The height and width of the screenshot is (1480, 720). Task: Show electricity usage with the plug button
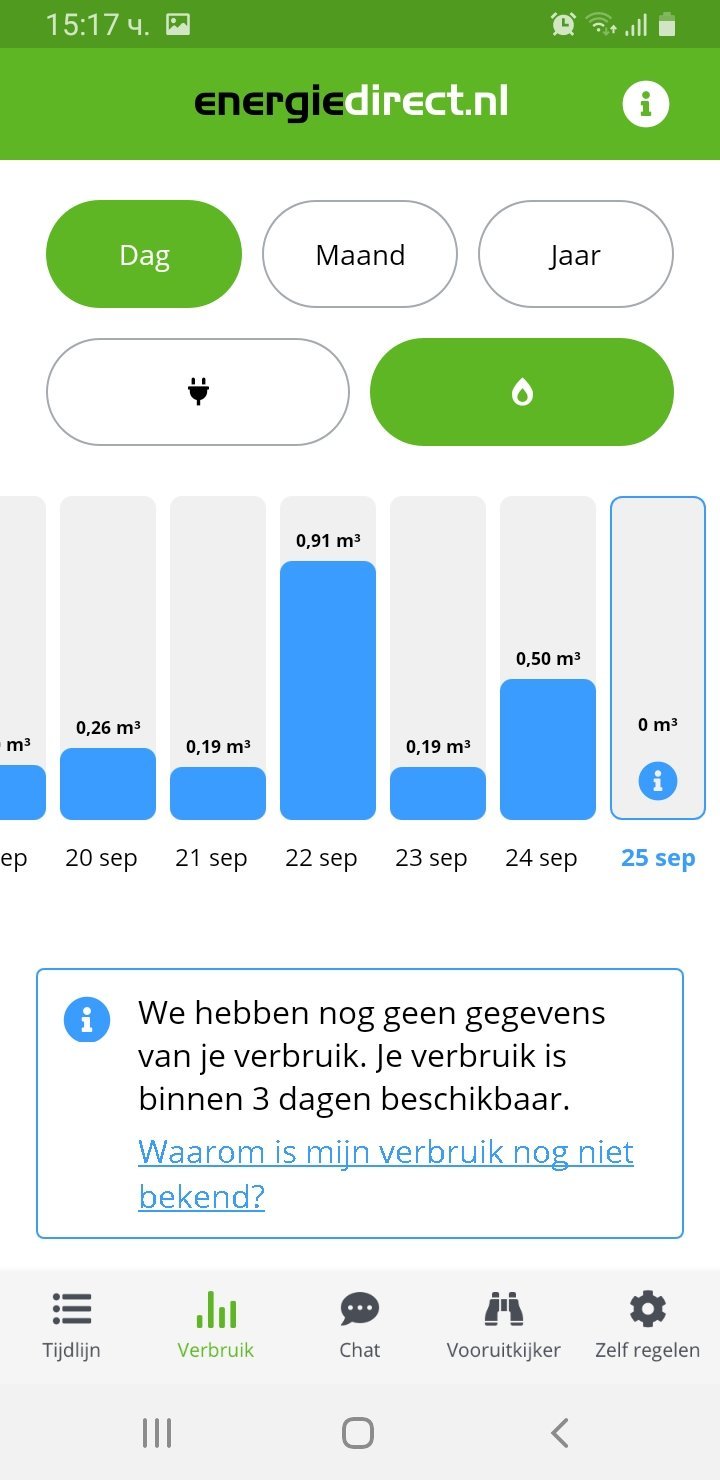tap(198, 392)
